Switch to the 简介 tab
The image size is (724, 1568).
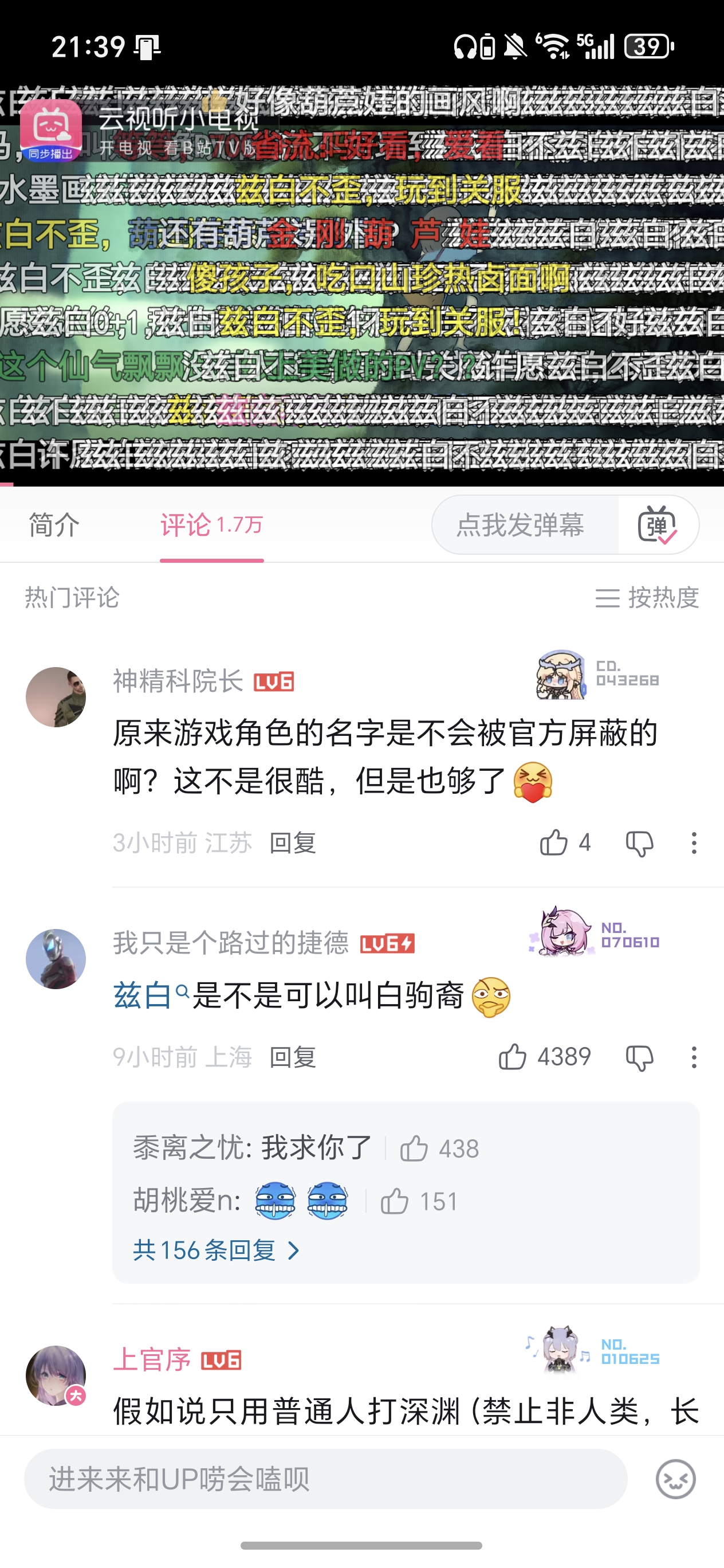(x=54, y=525)
